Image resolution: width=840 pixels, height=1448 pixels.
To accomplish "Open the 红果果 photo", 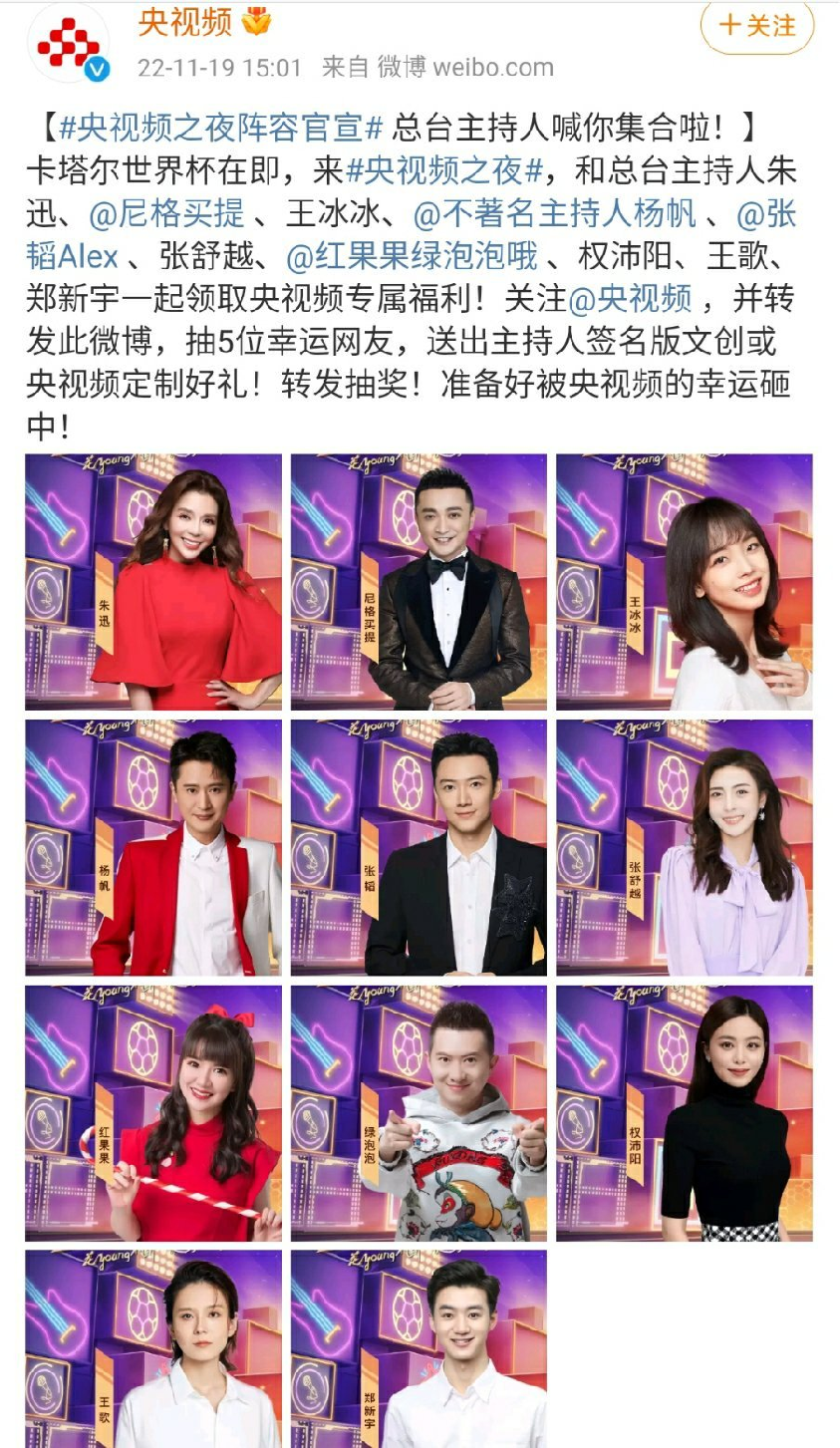I will pyautogui.click(x=153, y=1113).
